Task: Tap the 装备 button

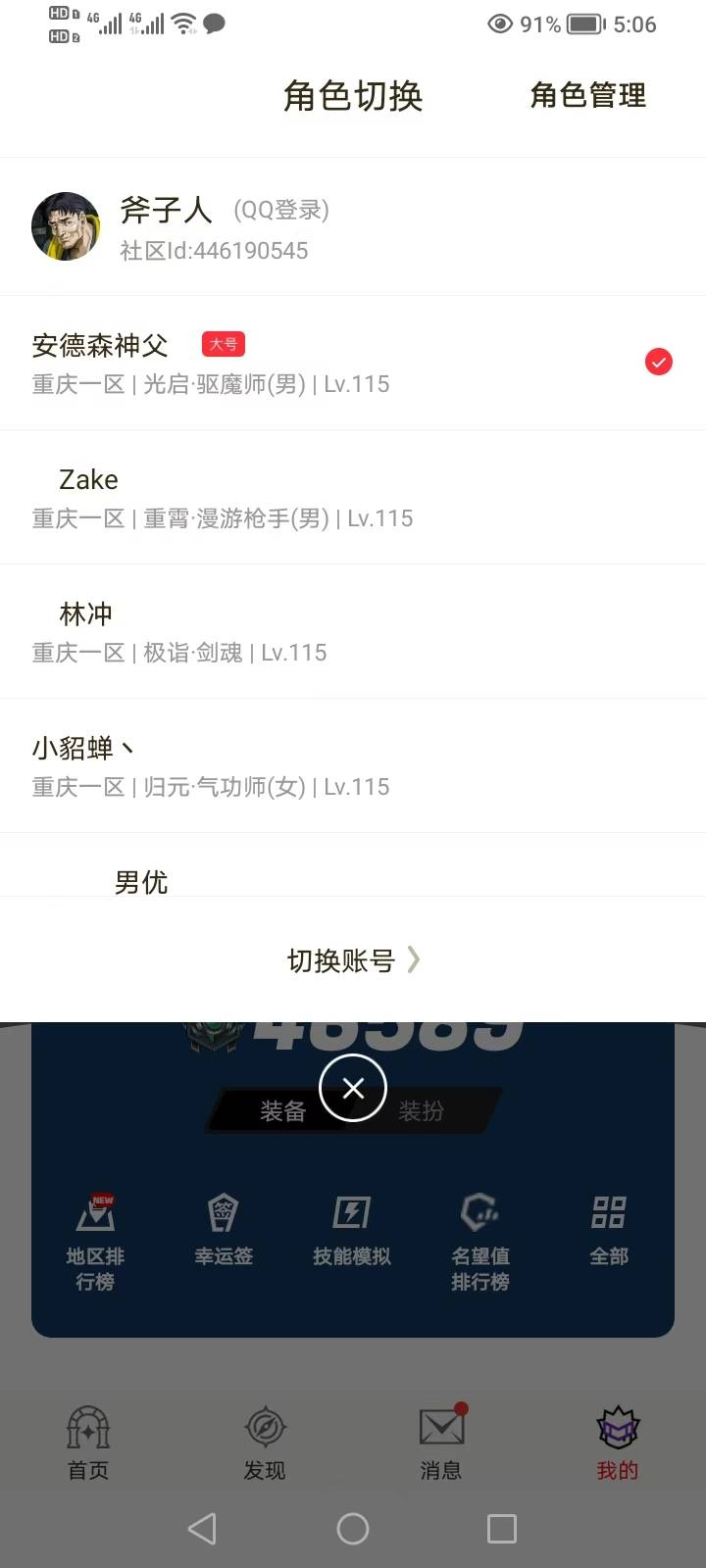Action: click(282, 1111)
